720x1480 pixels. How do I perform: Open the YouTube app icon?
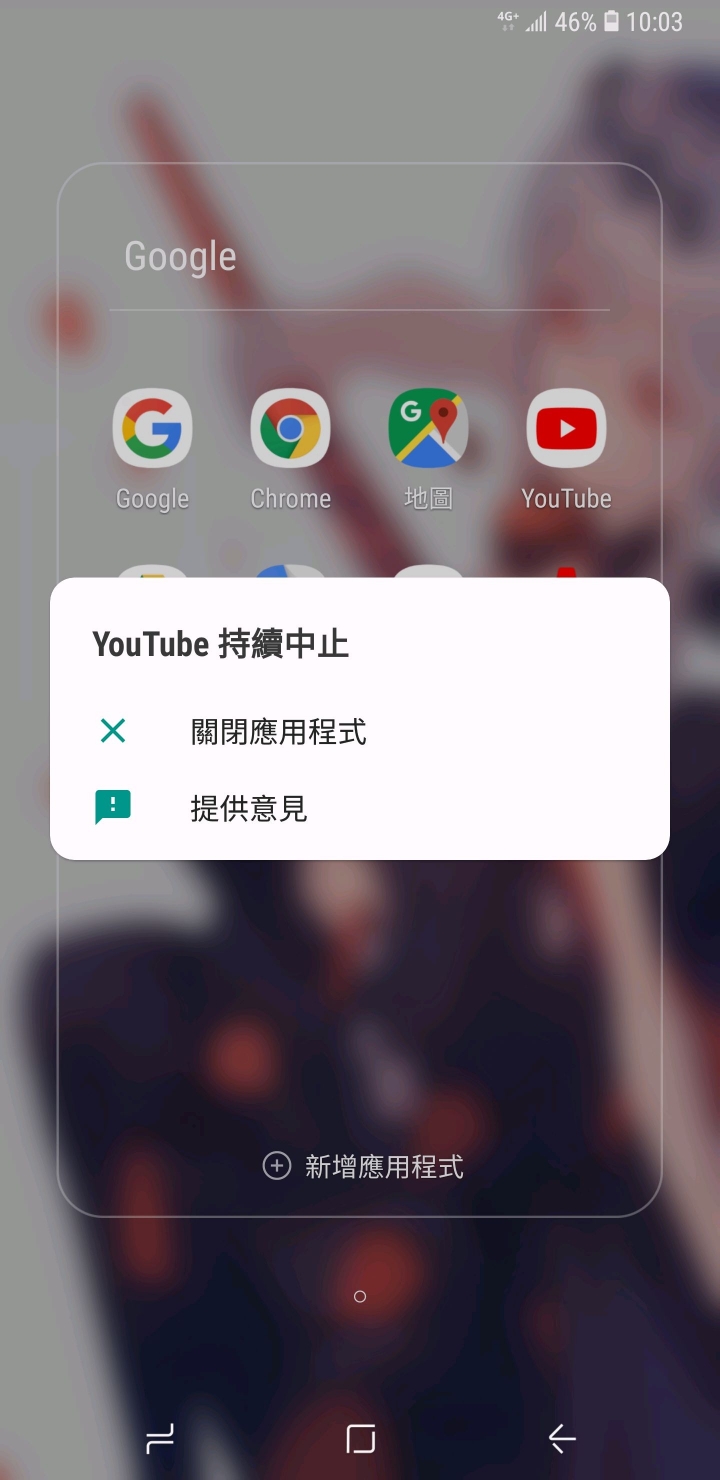click(x=566, y=430)
